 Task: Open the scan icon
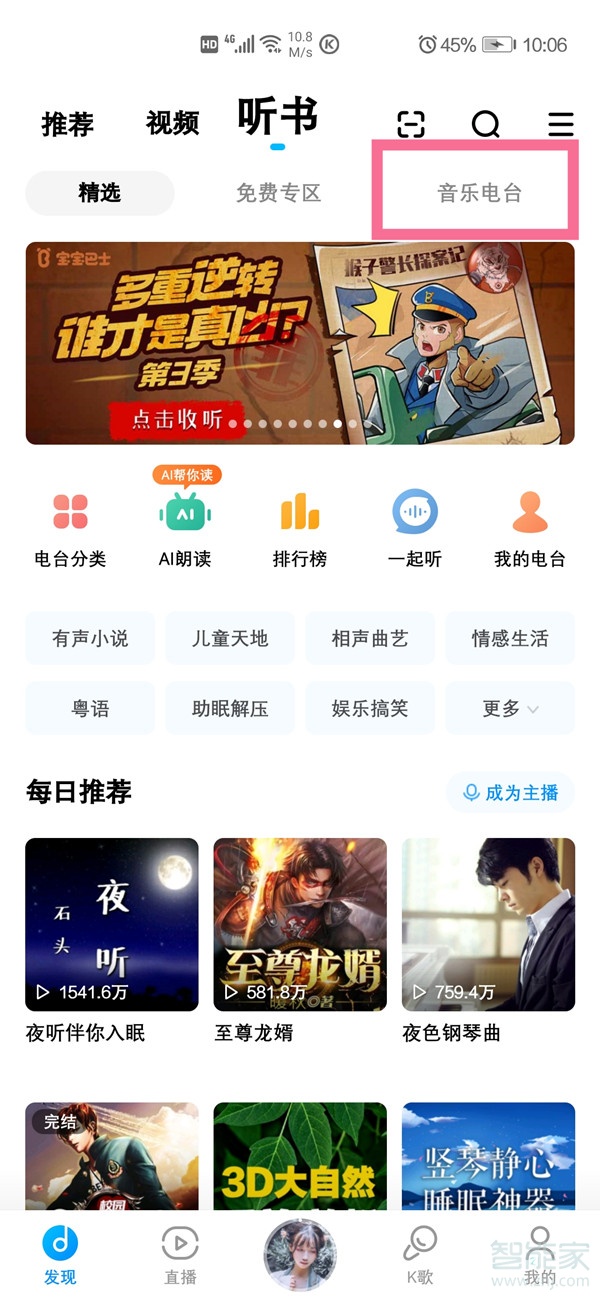411,123
